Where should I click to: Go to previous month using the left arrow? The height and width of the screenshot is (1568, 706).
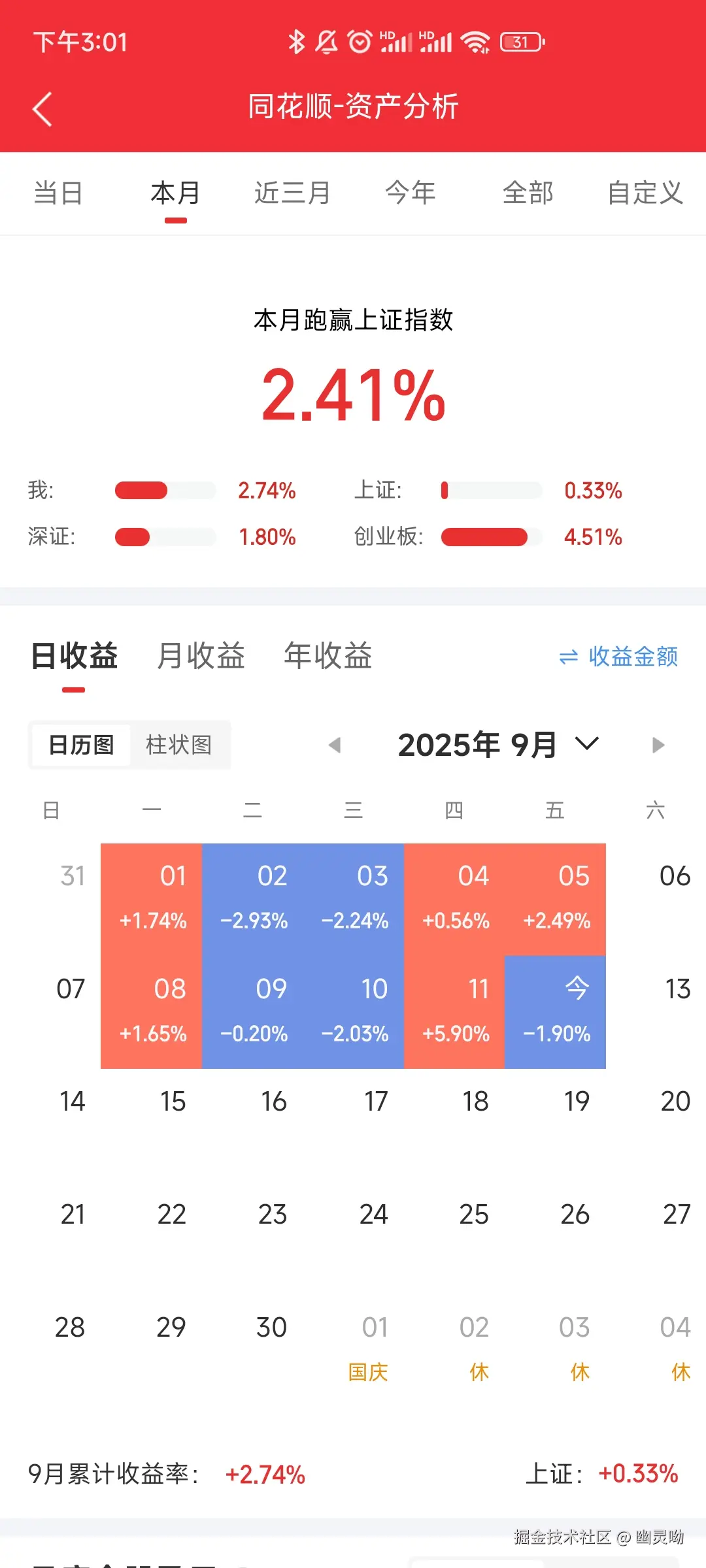click(x=334, y=744)
